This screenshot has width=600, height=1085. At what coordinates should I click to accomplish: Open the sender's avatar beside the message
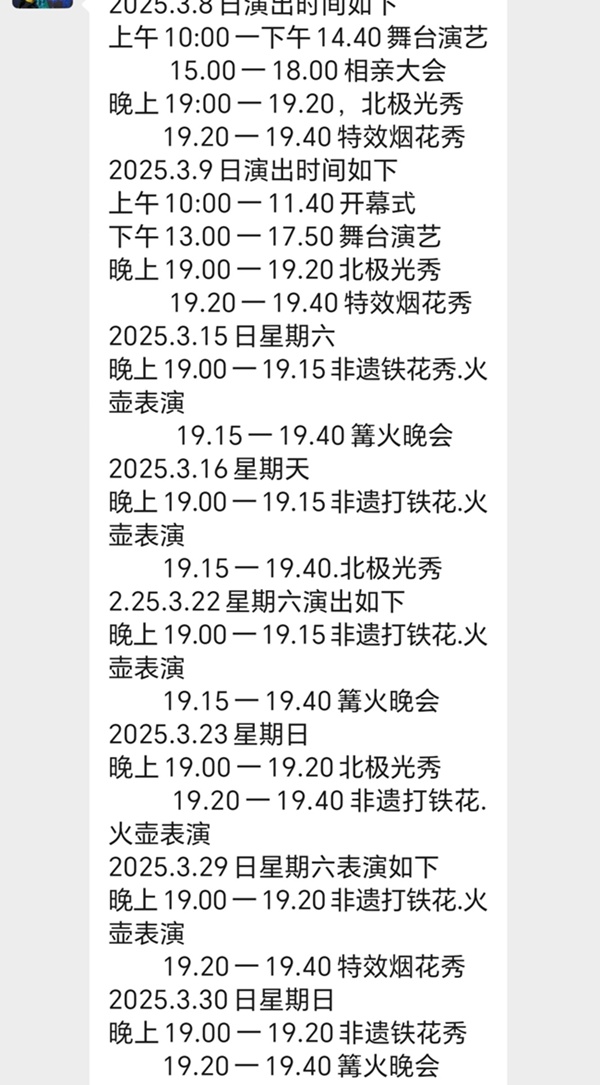point(42,3)
